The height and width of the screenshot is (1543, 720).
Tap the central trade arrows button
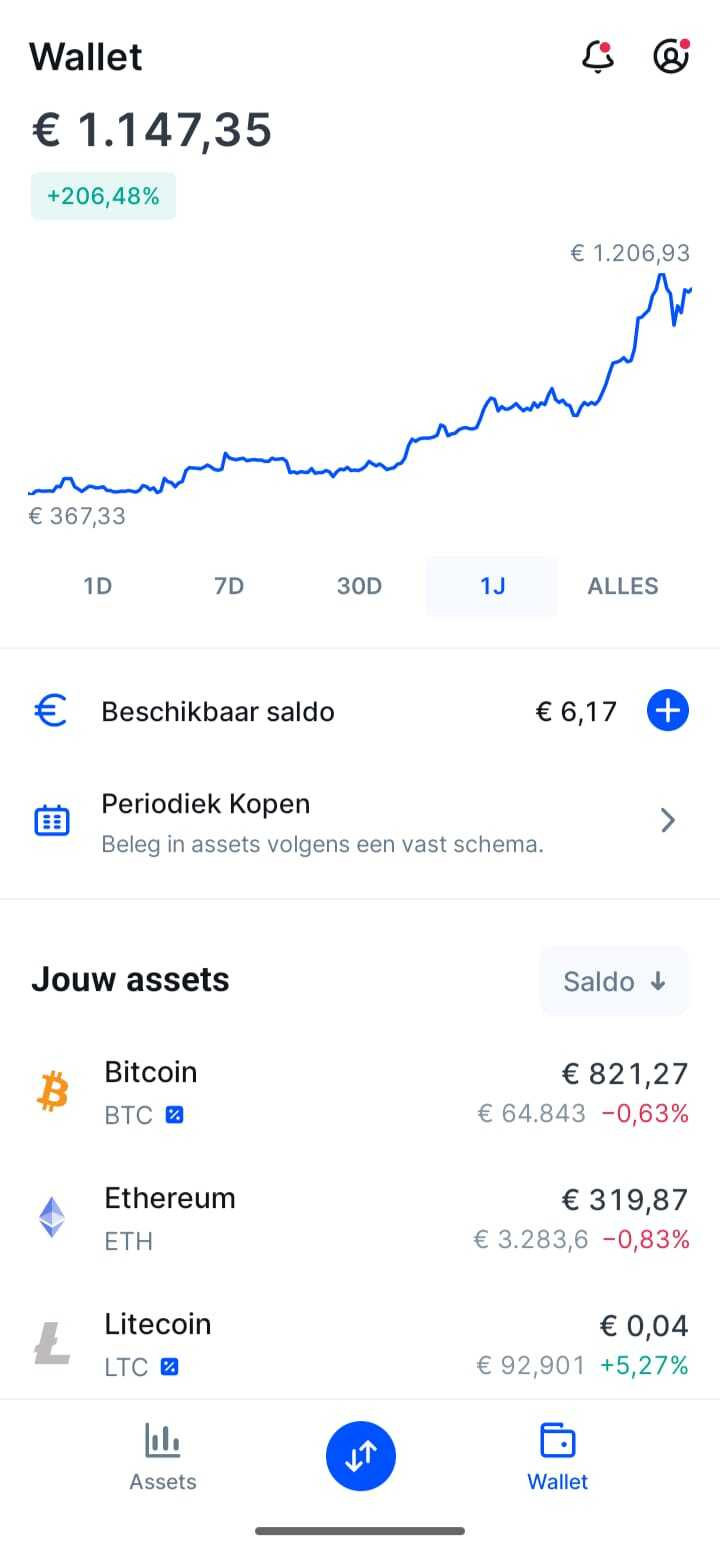[x=361, y=1456]
